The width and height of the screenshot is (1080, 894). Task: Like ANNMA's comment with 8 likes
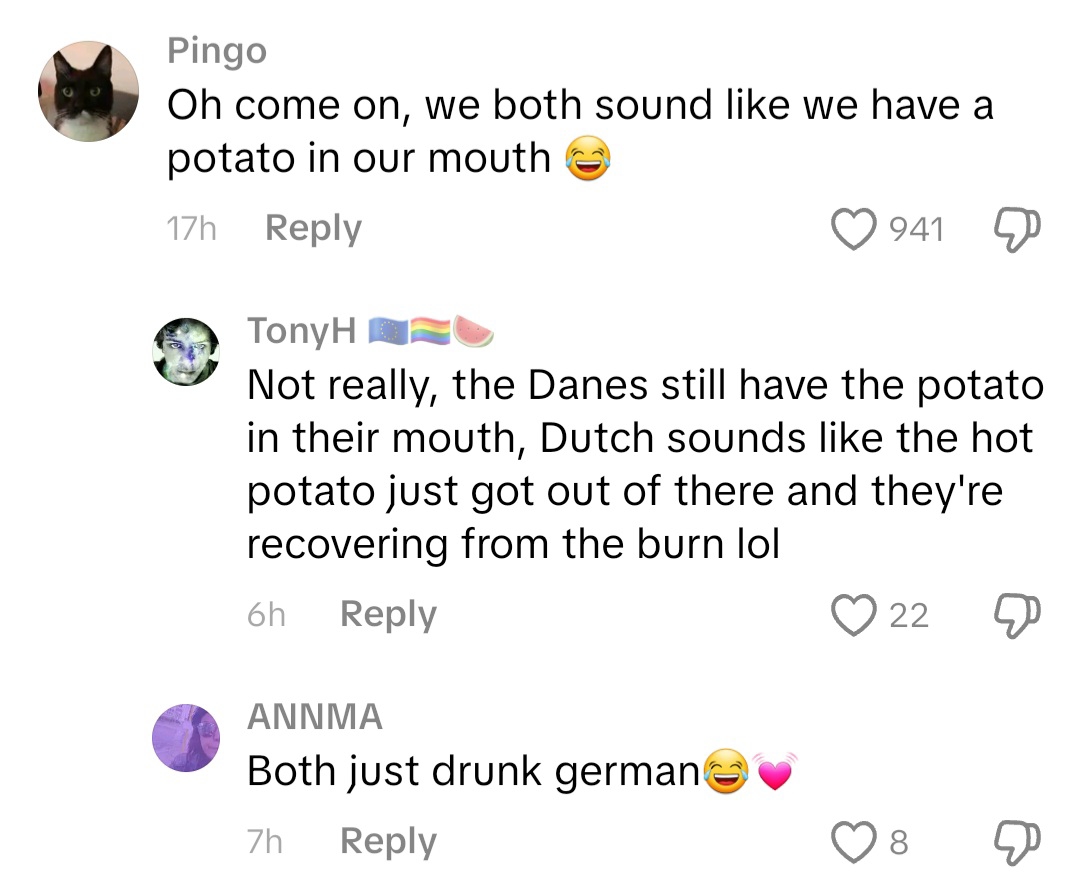pyautogui.click(x=853, y=842)
